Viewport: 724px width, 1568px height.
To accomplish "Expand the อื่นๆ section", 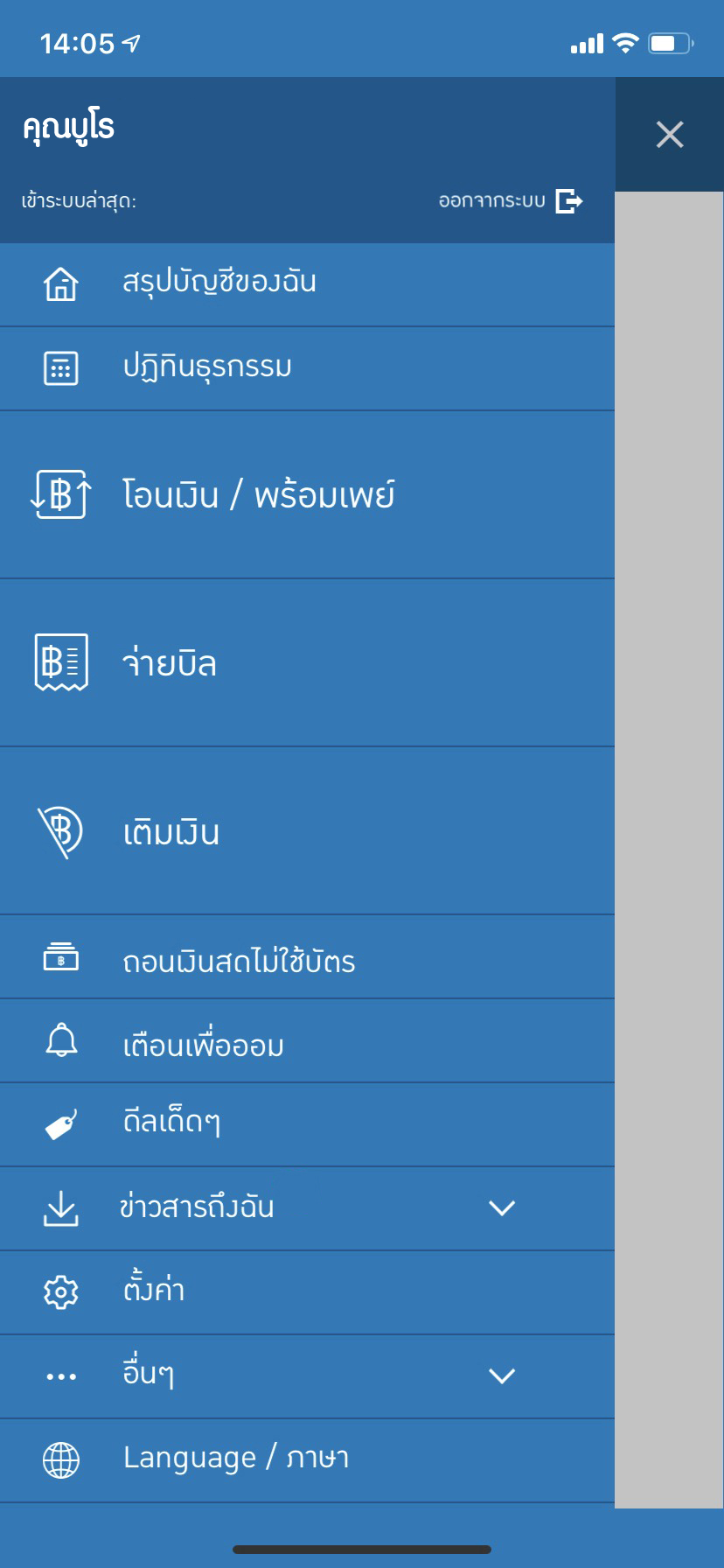I will click(x=307, y=1376).
